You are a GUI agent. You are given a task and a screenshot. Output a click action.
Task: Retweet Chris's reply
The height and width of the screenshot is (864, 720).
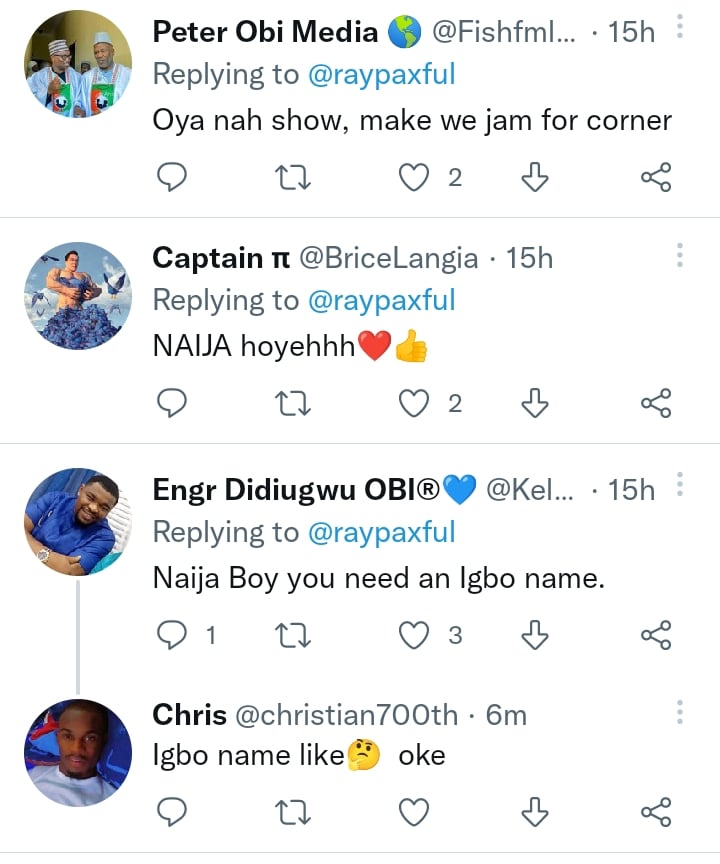pos(293,811)
